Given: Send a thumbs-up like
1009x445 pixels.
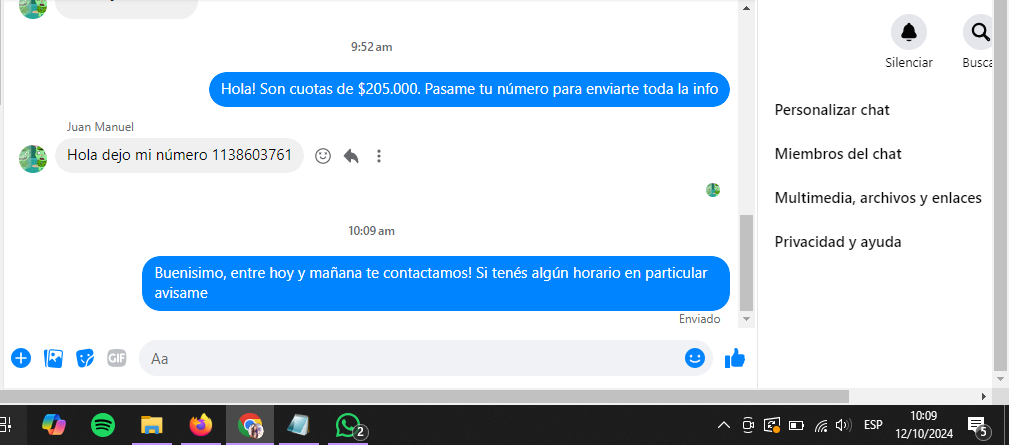Looking at the screenshot, I should point(735,358).
